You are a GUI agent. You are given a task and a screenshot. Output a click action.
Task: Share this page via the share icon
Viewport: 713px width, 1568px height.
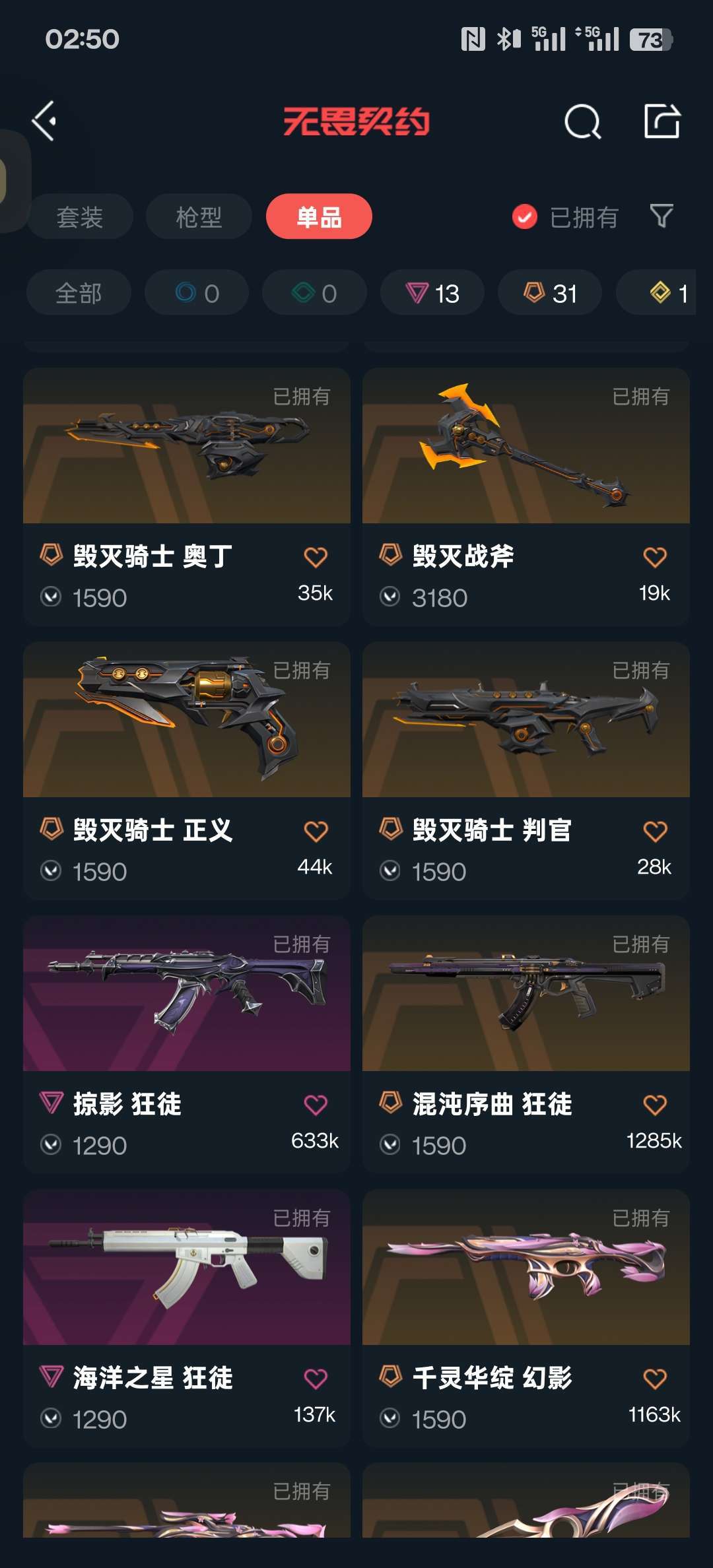pyautogui.click(x=662, y=121)
